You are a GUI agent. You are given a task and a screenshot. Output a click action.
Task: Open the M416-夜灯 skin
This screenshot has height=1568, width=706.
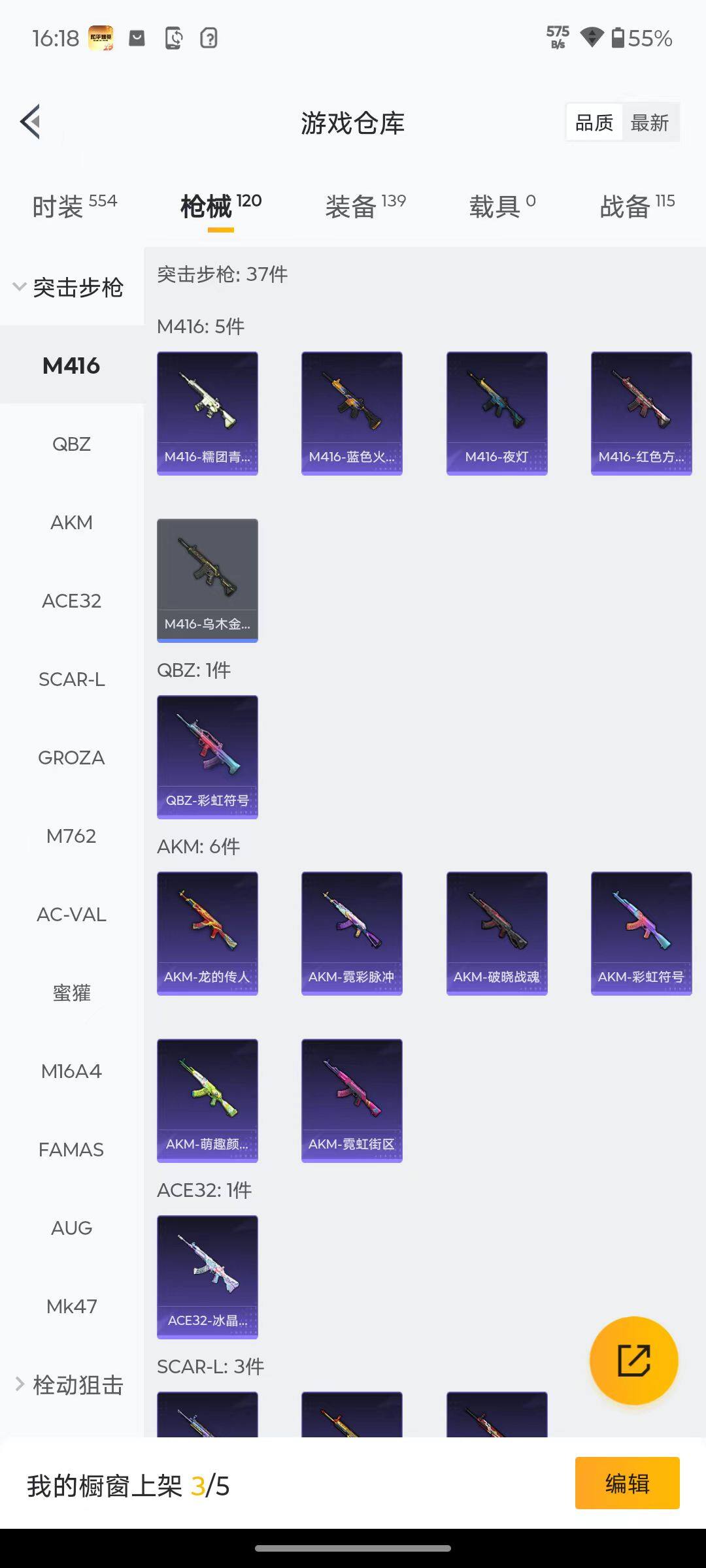point(497,413)
